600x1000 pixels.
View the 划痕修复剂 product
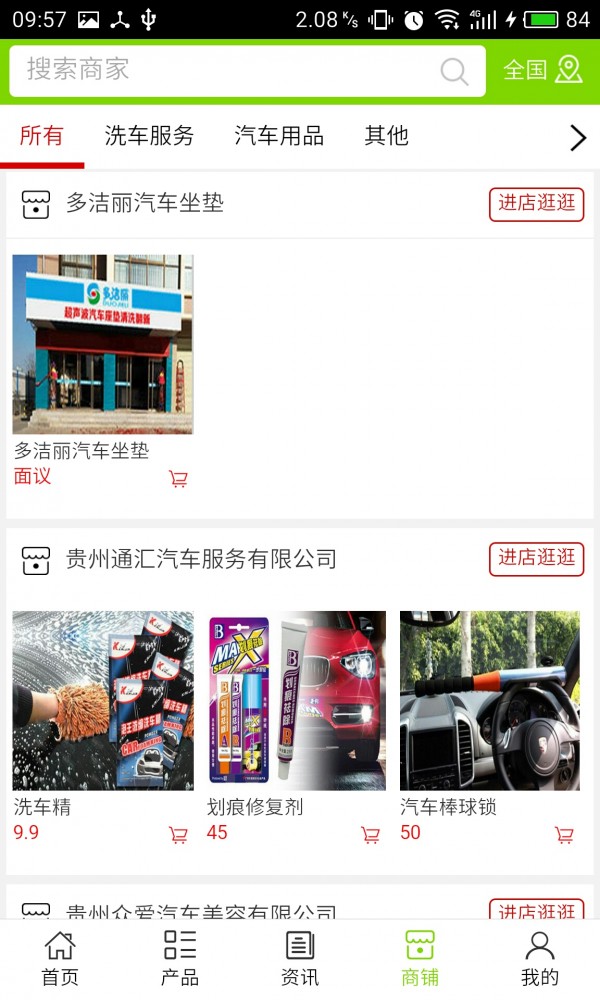[x=296, y=700]
